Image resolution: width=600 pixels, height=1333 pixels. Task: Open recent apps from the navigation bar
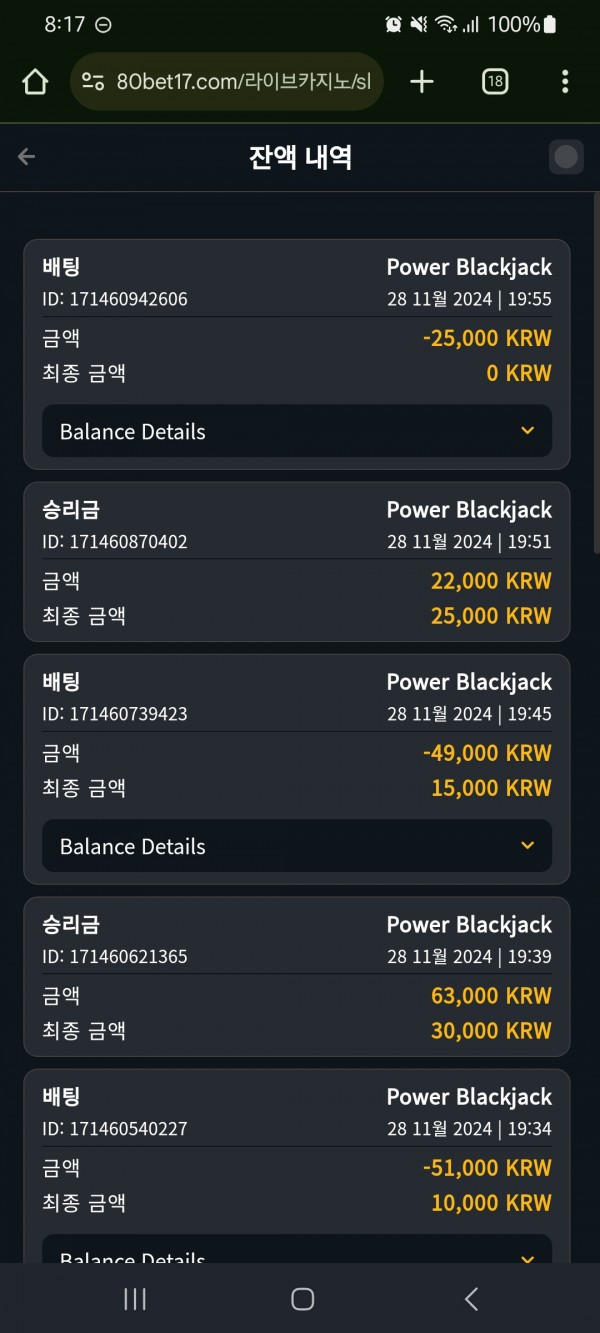134,1299
